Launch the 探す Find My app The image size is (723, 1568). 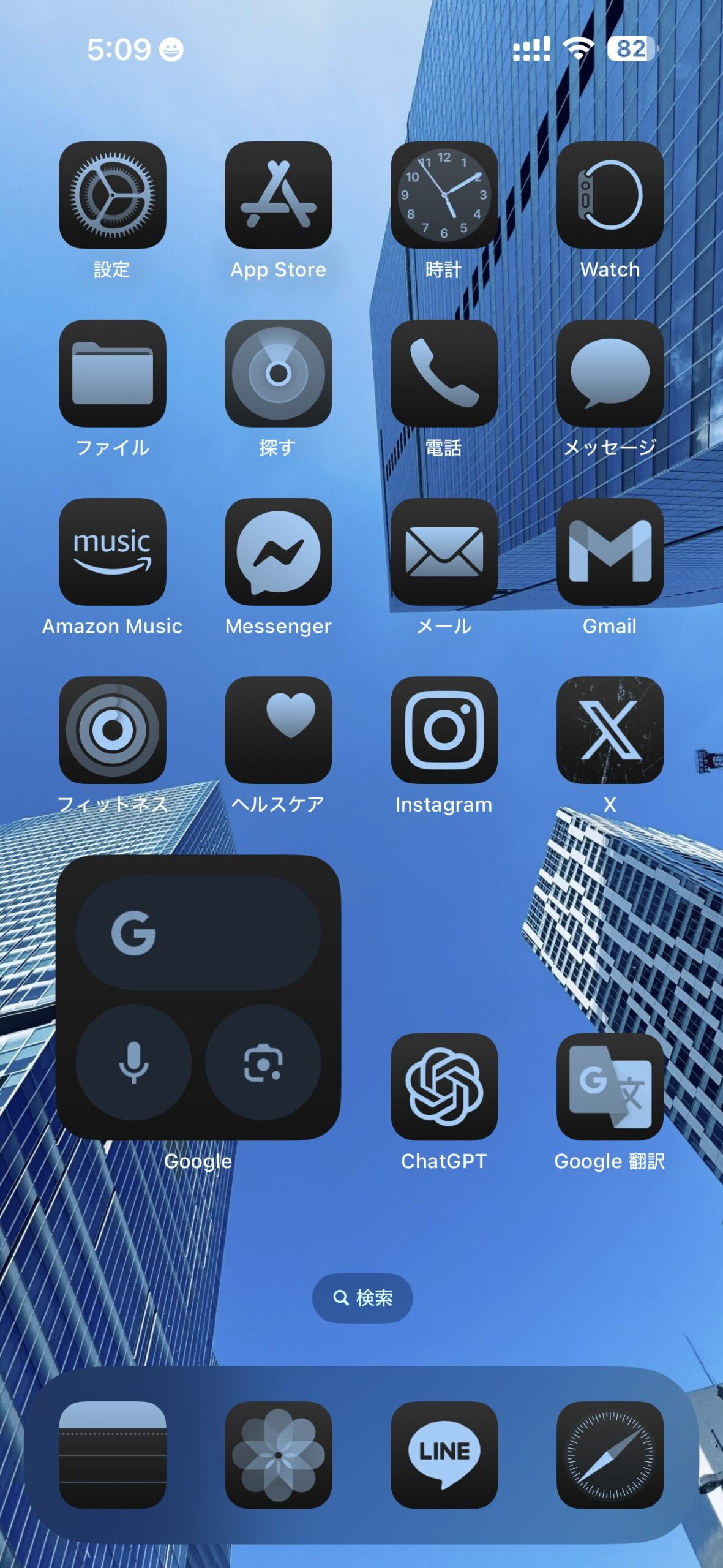pos(278,373)
